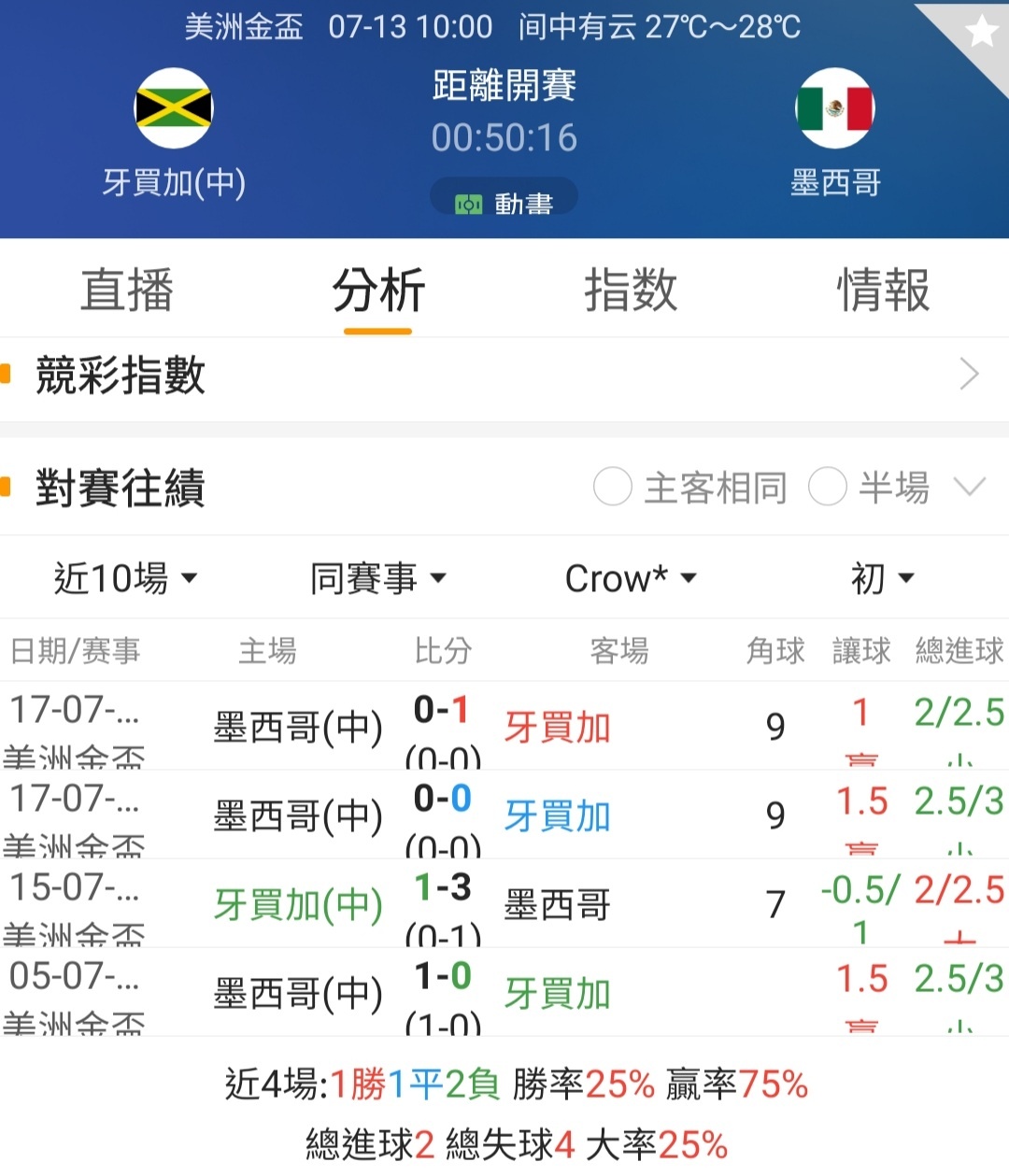Open the 同賽事 filter dropdown
The image size is (1009, 1176).
click(x=378, y=578)
